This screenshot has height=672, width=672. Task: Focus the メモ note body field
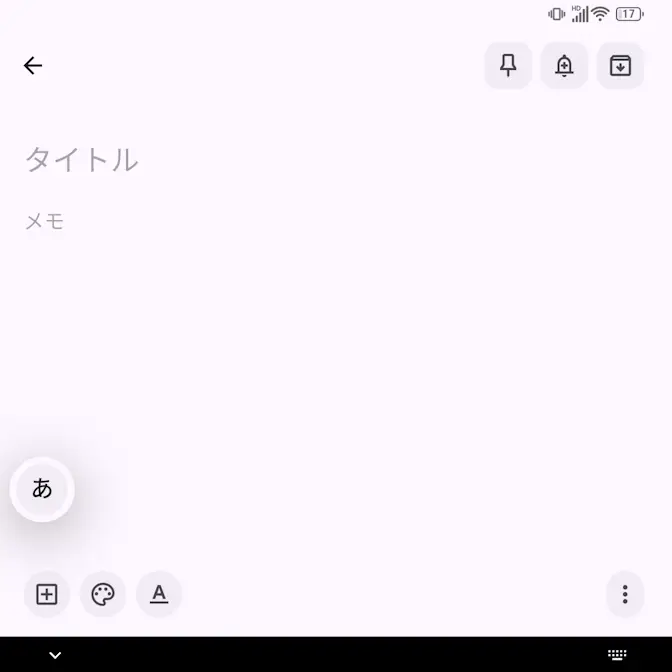[x=45, y=222]
